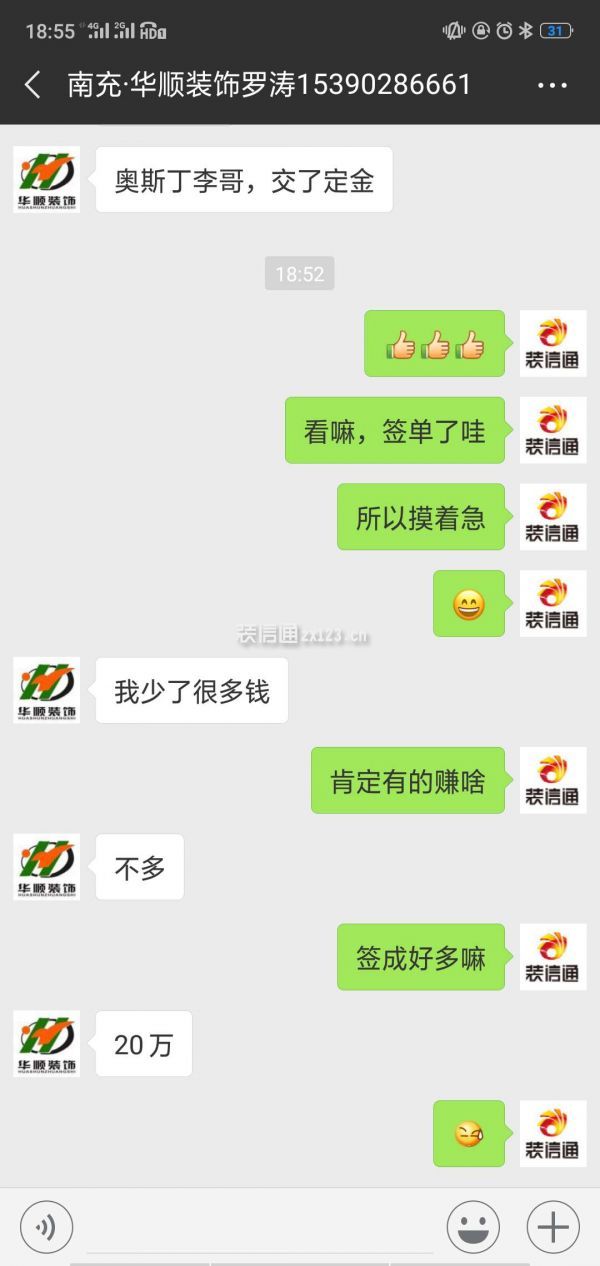The height and width of the screenshot is (1266, 600).
Task: Open the 装信通 avatar beside the 签成好多嘛 message
Action: (553, 957)
